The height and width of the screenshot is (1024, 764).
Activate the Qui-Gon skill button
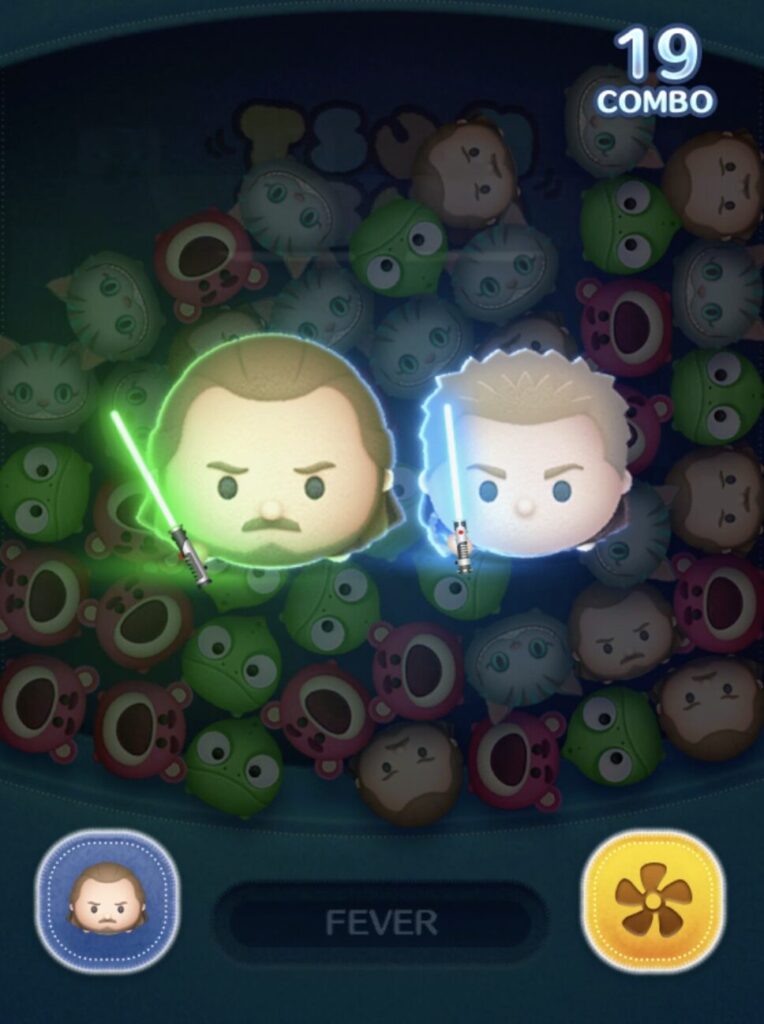click(x=107, y=900)
